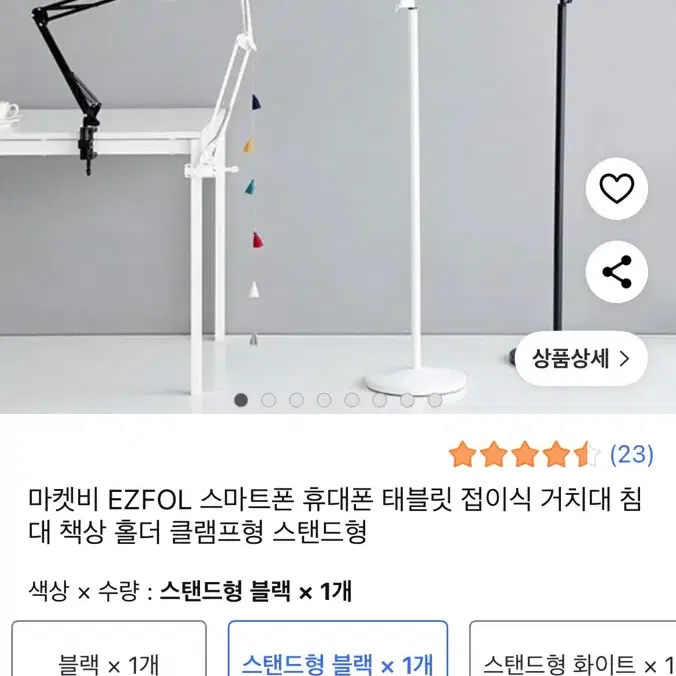Share this EZFOL product listing
The width and height of the screenshot is (676, 676).
[x=616, y=272]
